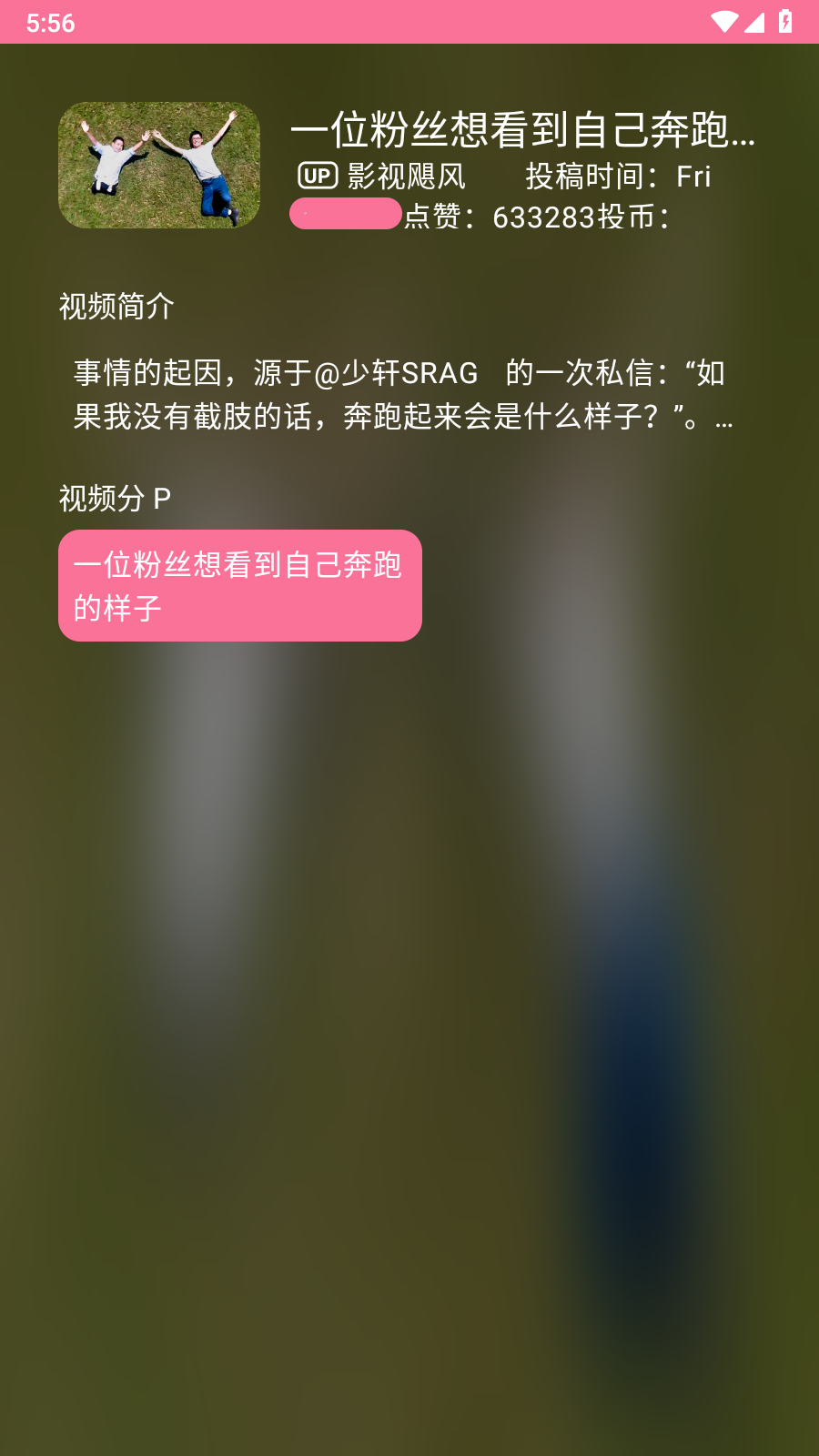Screen dimensions: 819x1456
Task: Expand the video description text
Action: pos(403,395)
